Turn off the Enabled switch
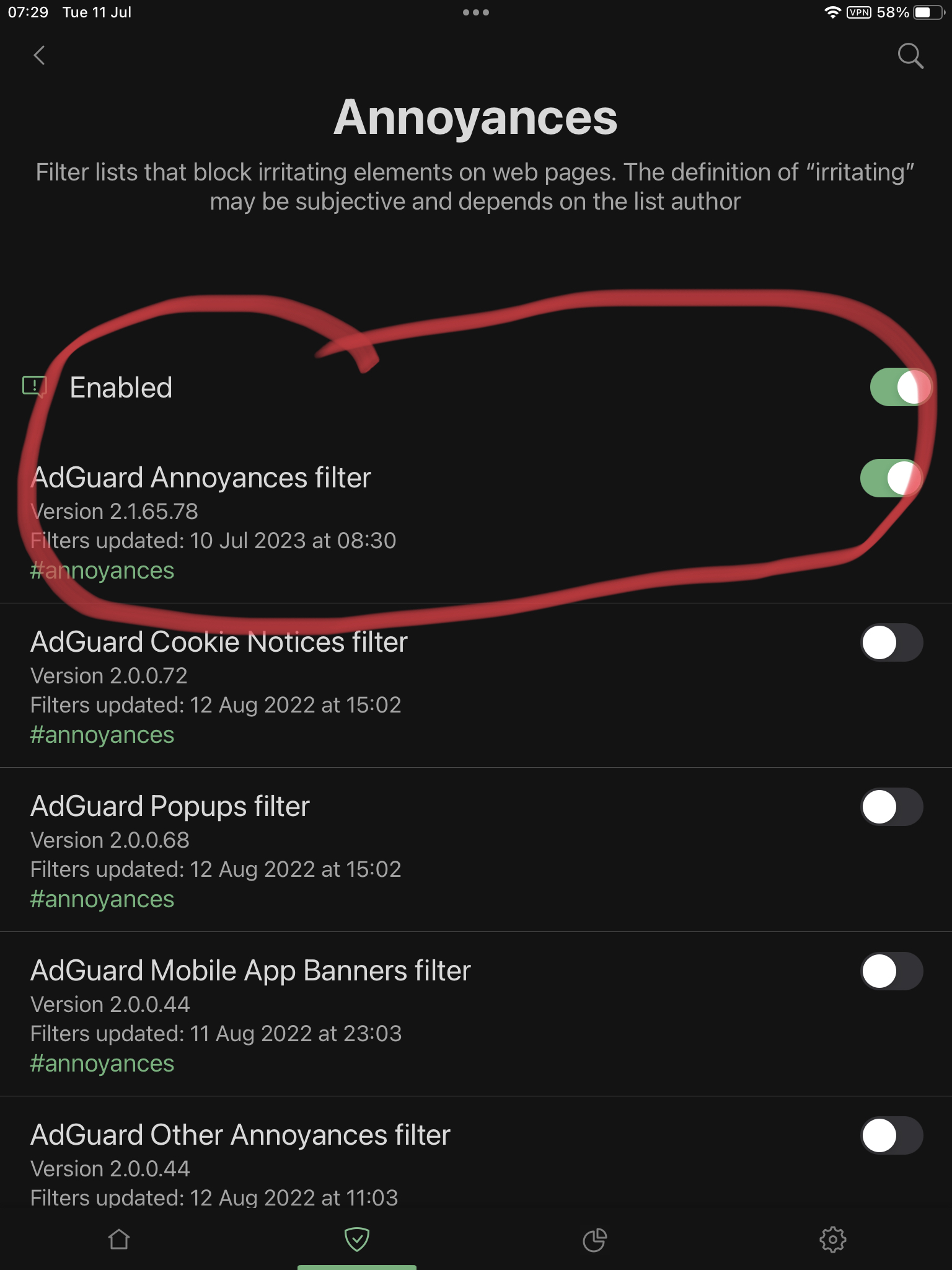 (x=900, y=388)
